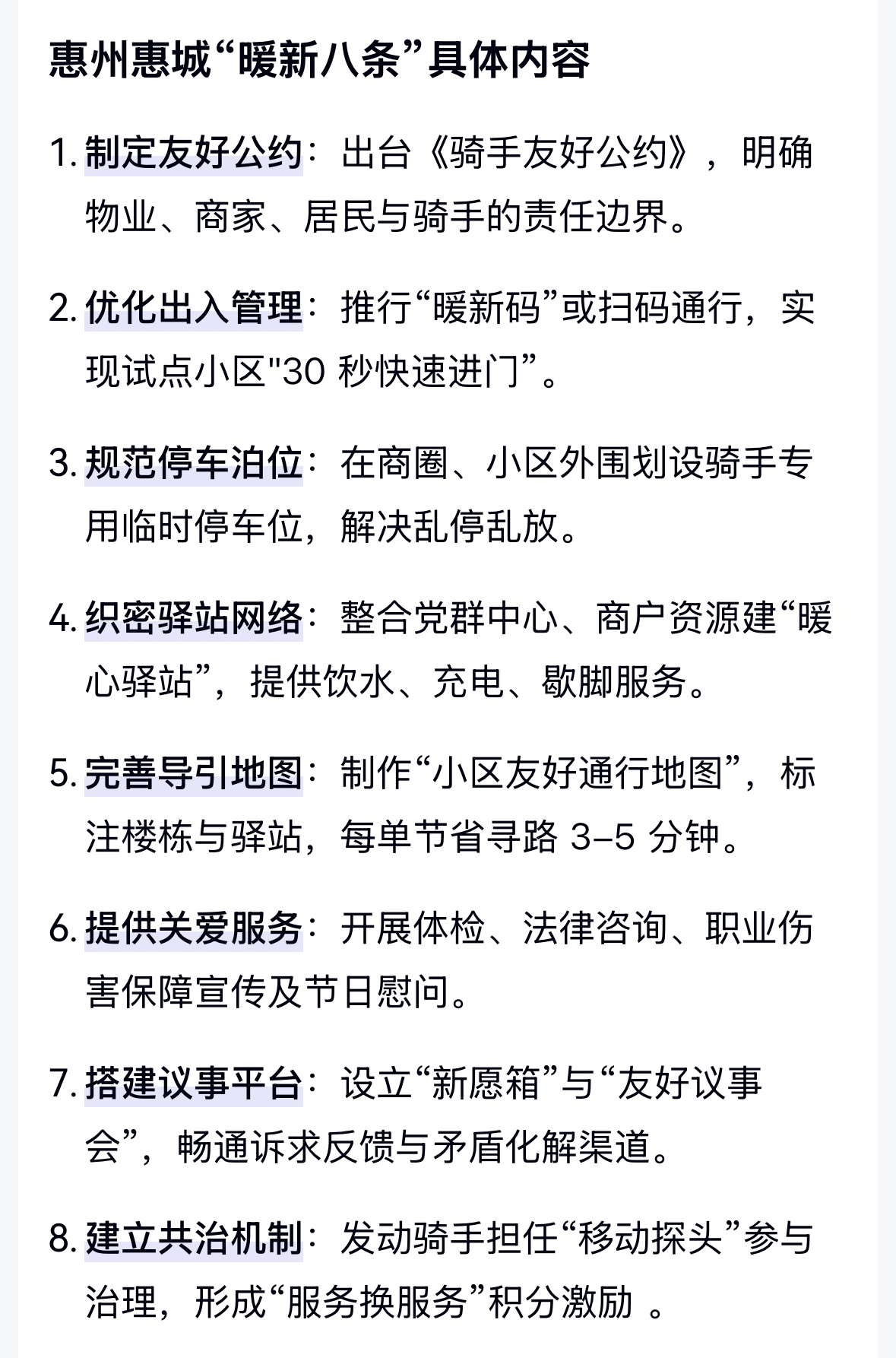The image size is (896, 1358).
Task: Select the highlighted term 规范停车泊位
Action: pos(194,464)
